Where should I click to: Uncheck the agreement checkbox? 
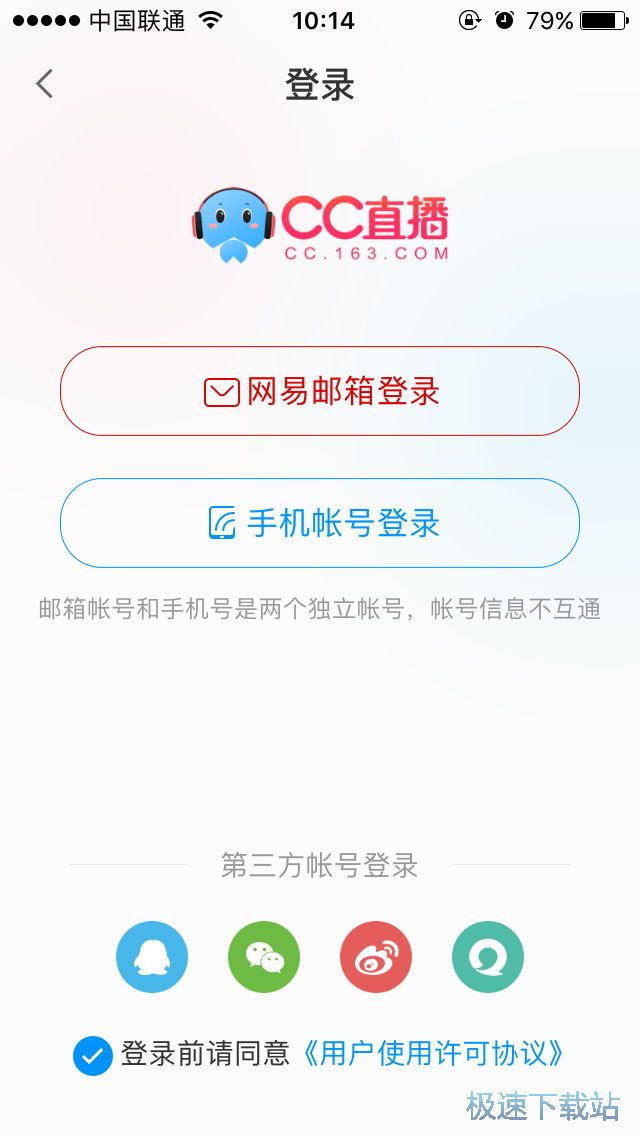92,1056
